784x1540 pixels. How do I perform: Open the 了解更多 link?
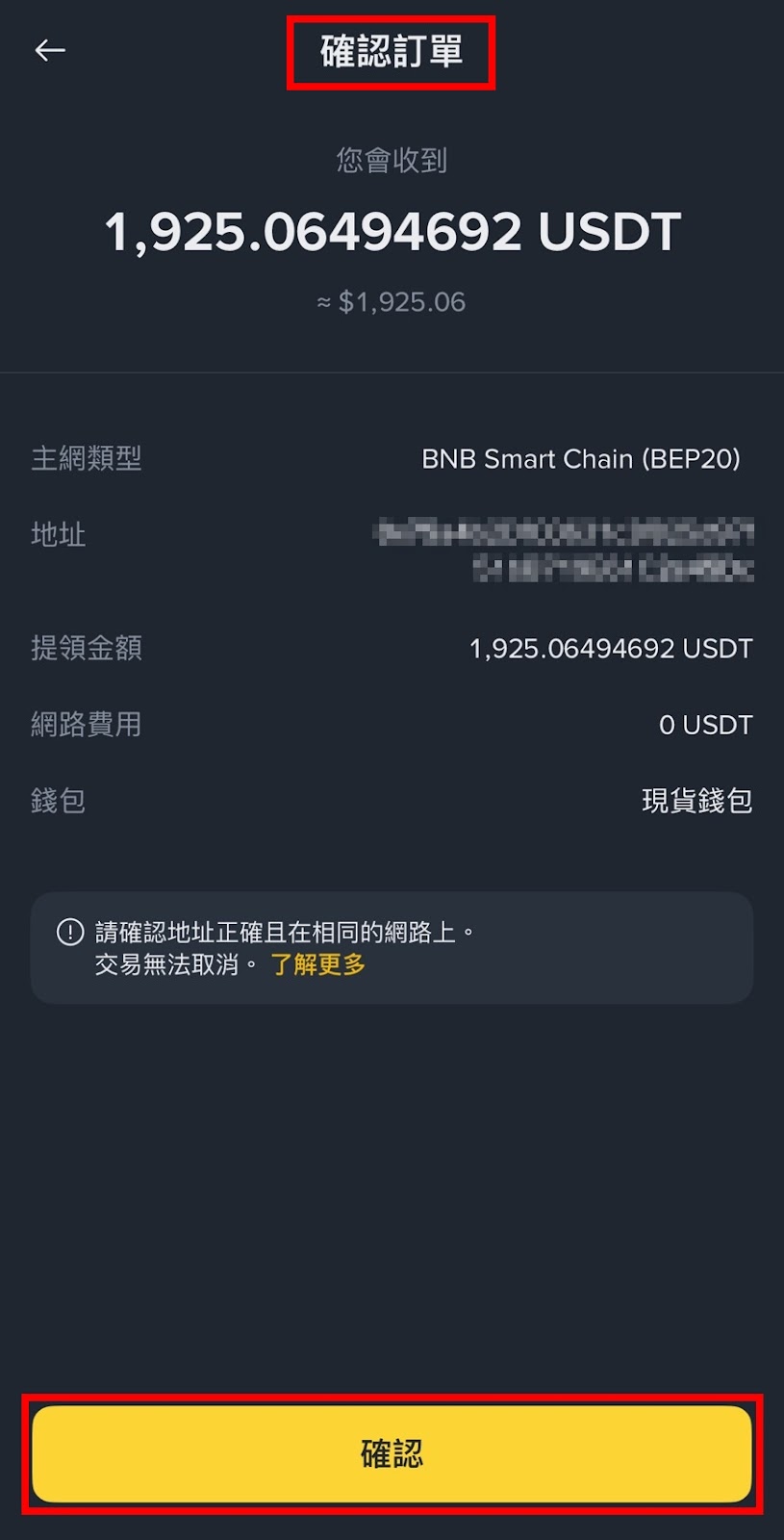pos(318,964)
